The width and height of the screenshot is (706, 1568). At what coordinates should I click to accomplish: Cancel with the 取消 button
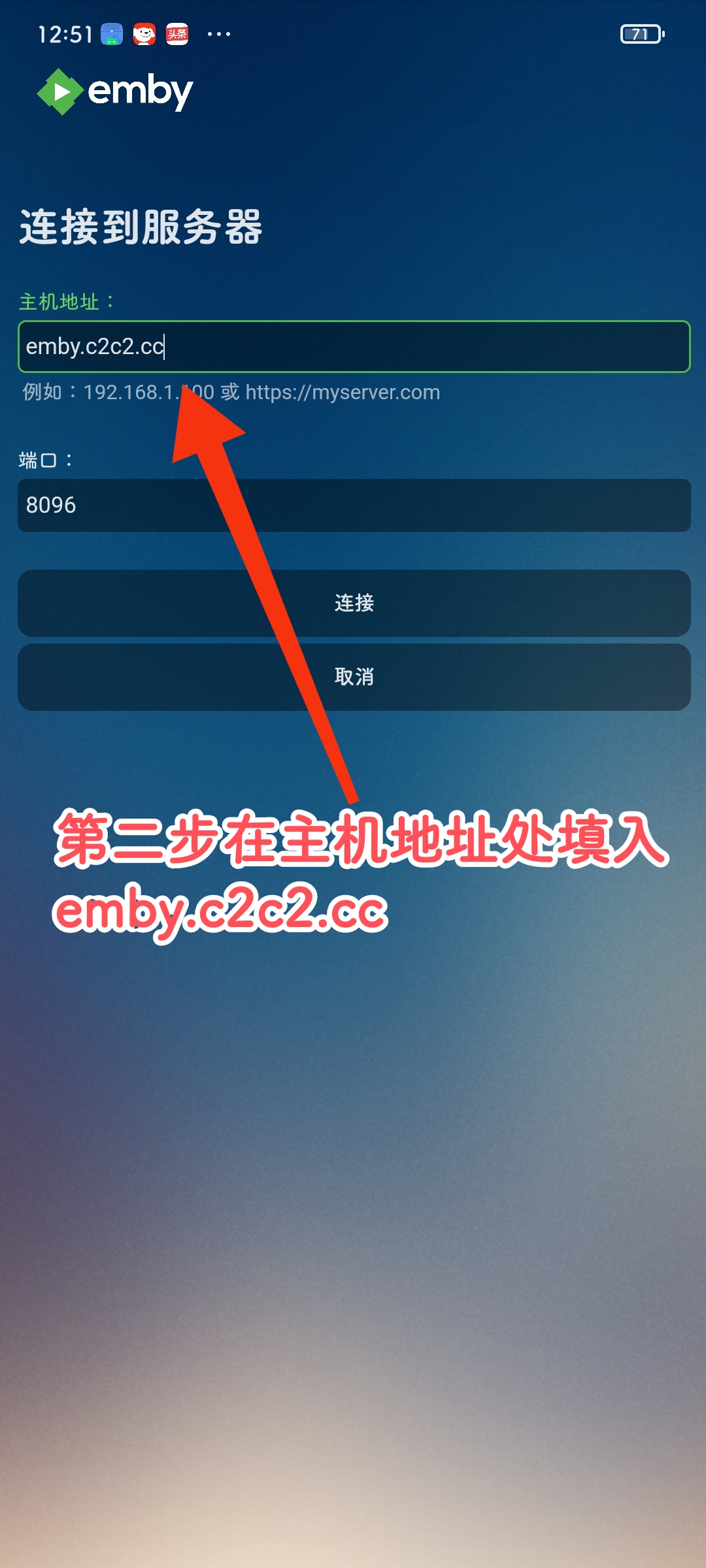tap(354, 677)
